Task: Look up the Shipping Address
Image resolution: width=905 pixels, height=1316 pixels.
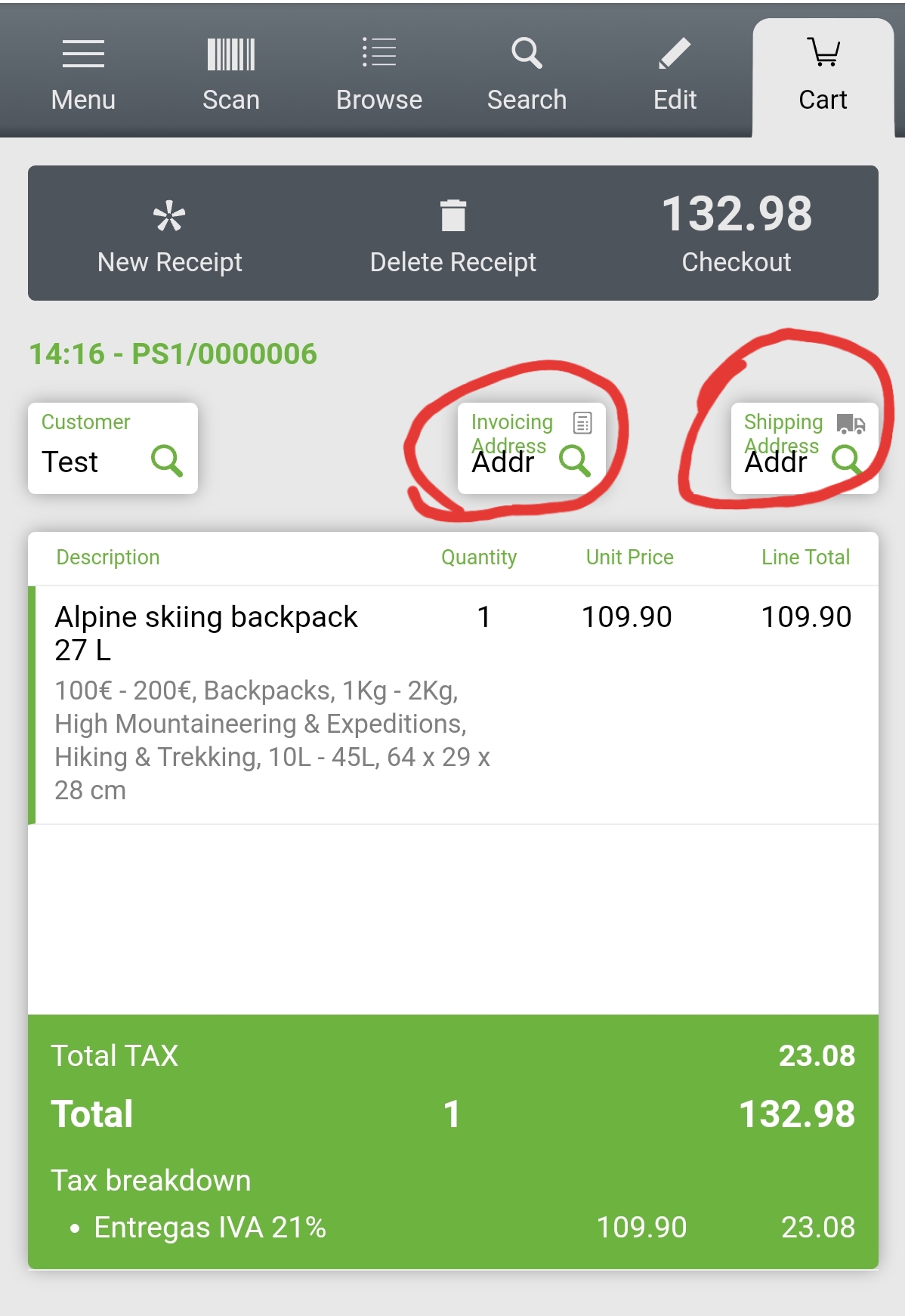Action: [x=846, y=459]
